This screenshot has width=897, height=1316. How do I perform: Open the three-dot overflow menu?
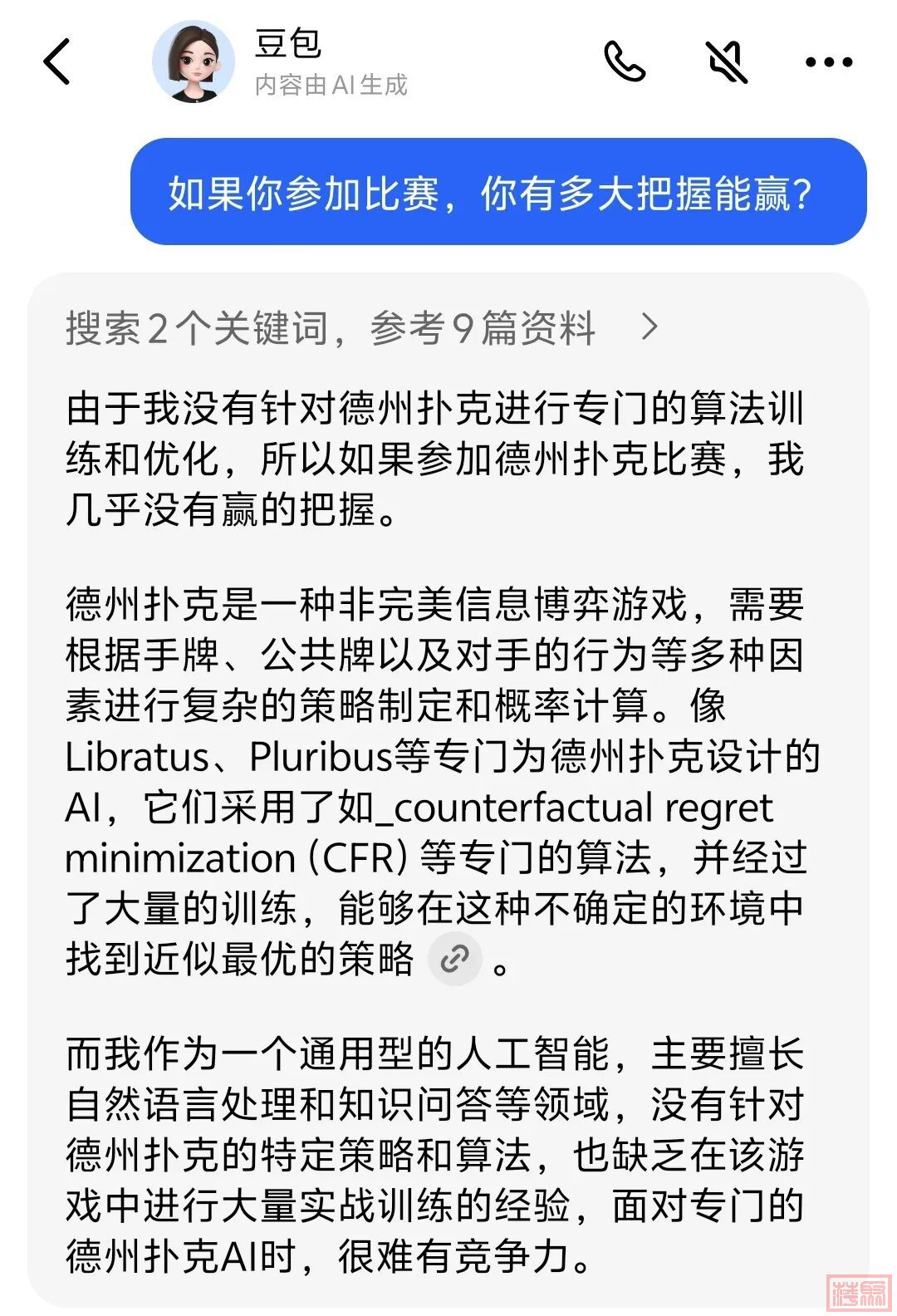coord(828,61)
